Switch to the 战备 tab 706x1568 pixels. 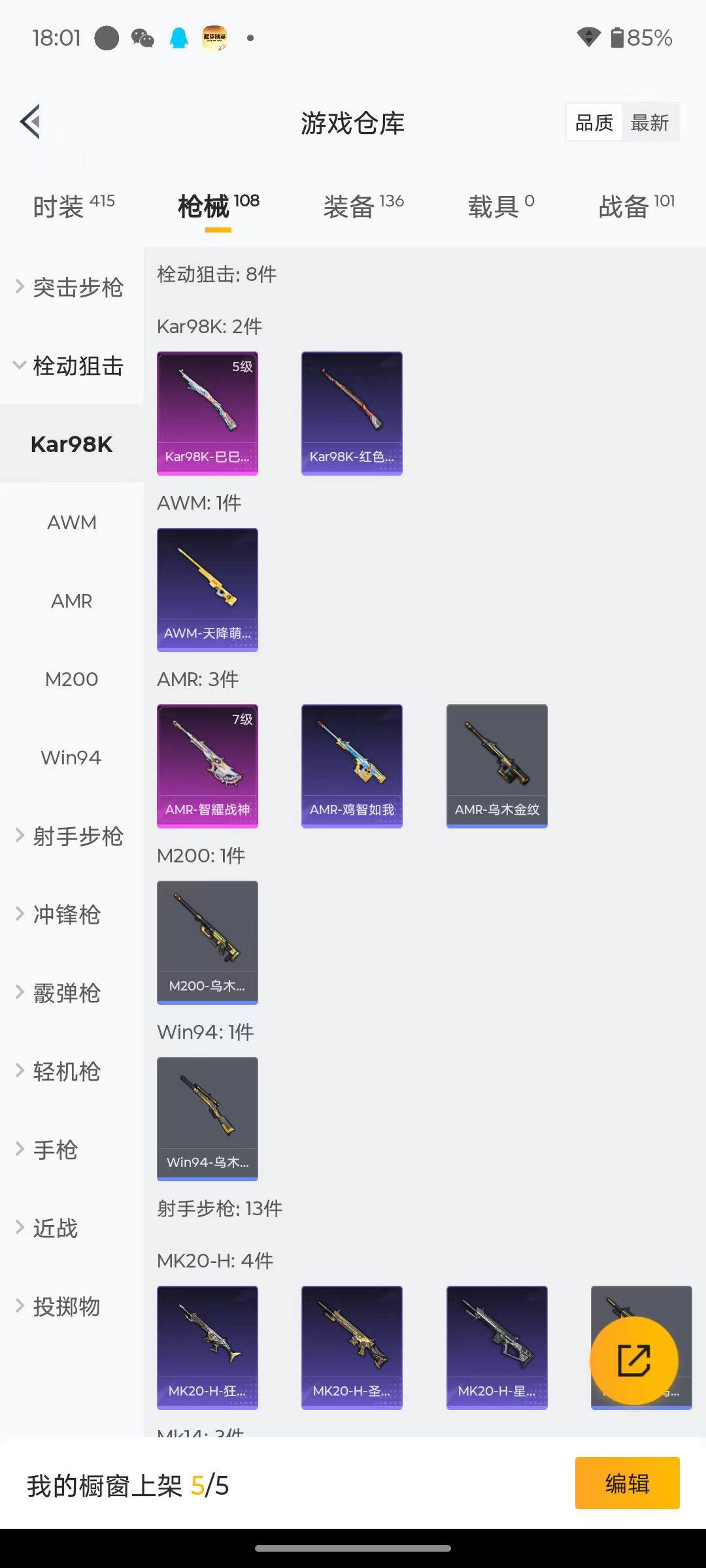pyautogui.click(x=636, y=206)
